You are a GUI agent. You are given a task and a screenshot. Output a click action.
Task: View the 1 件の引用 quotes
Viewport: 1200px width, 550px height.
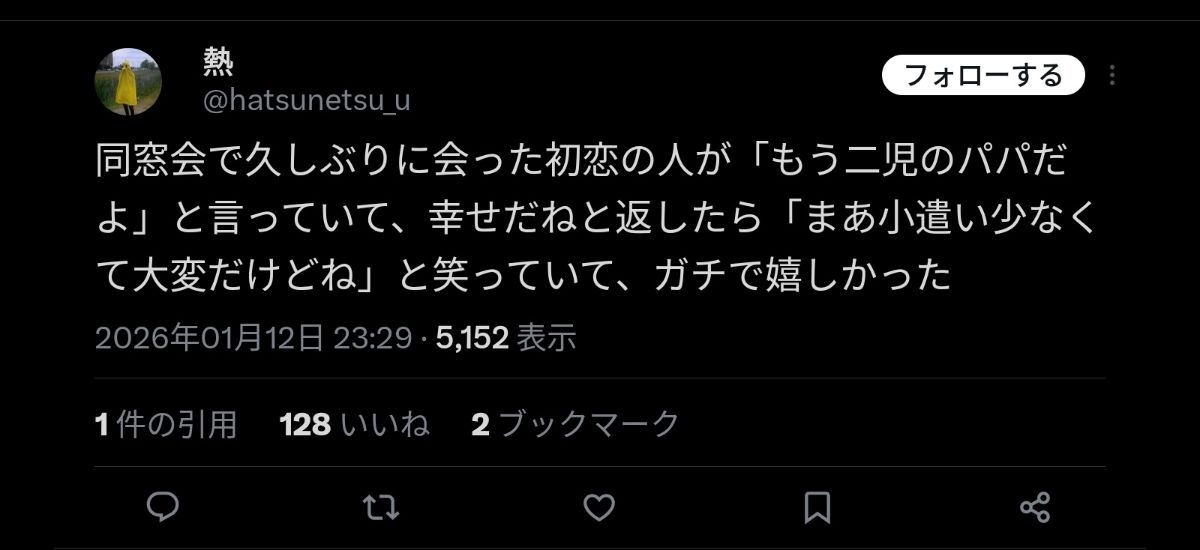pos(166,424)
